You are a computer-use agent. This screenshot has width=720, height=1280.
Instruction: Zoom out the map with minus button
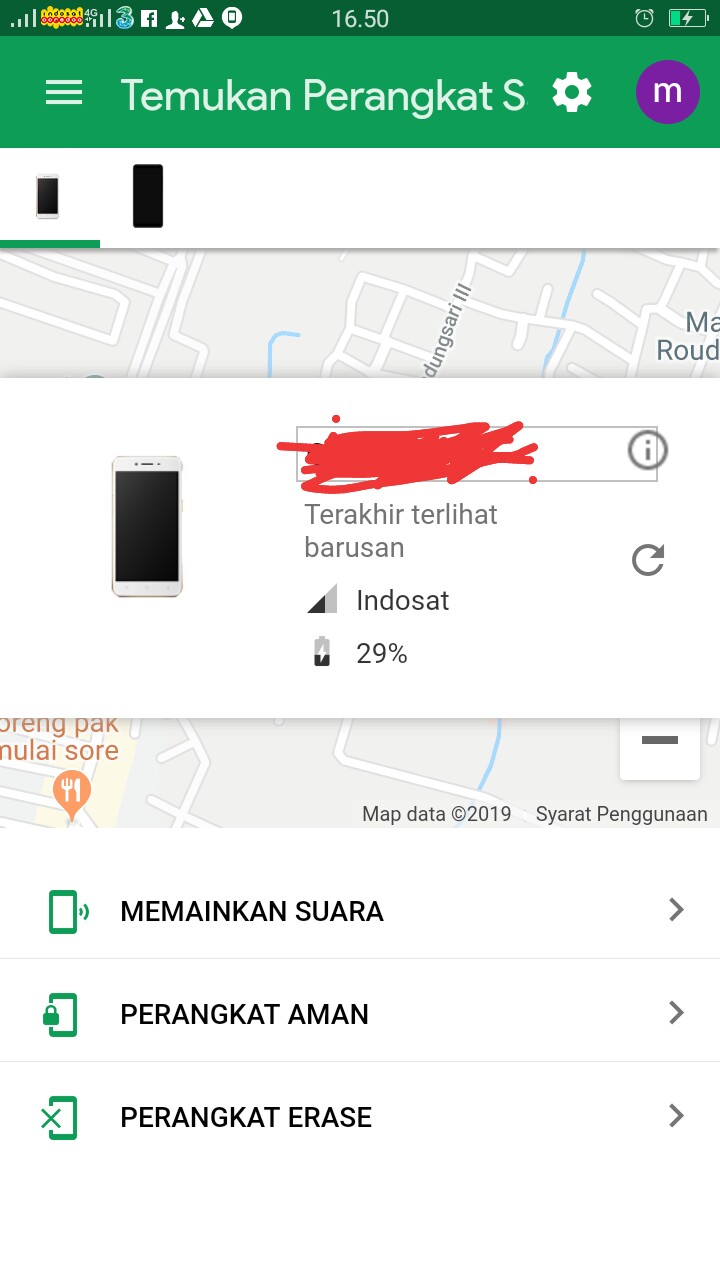(659, 741)
